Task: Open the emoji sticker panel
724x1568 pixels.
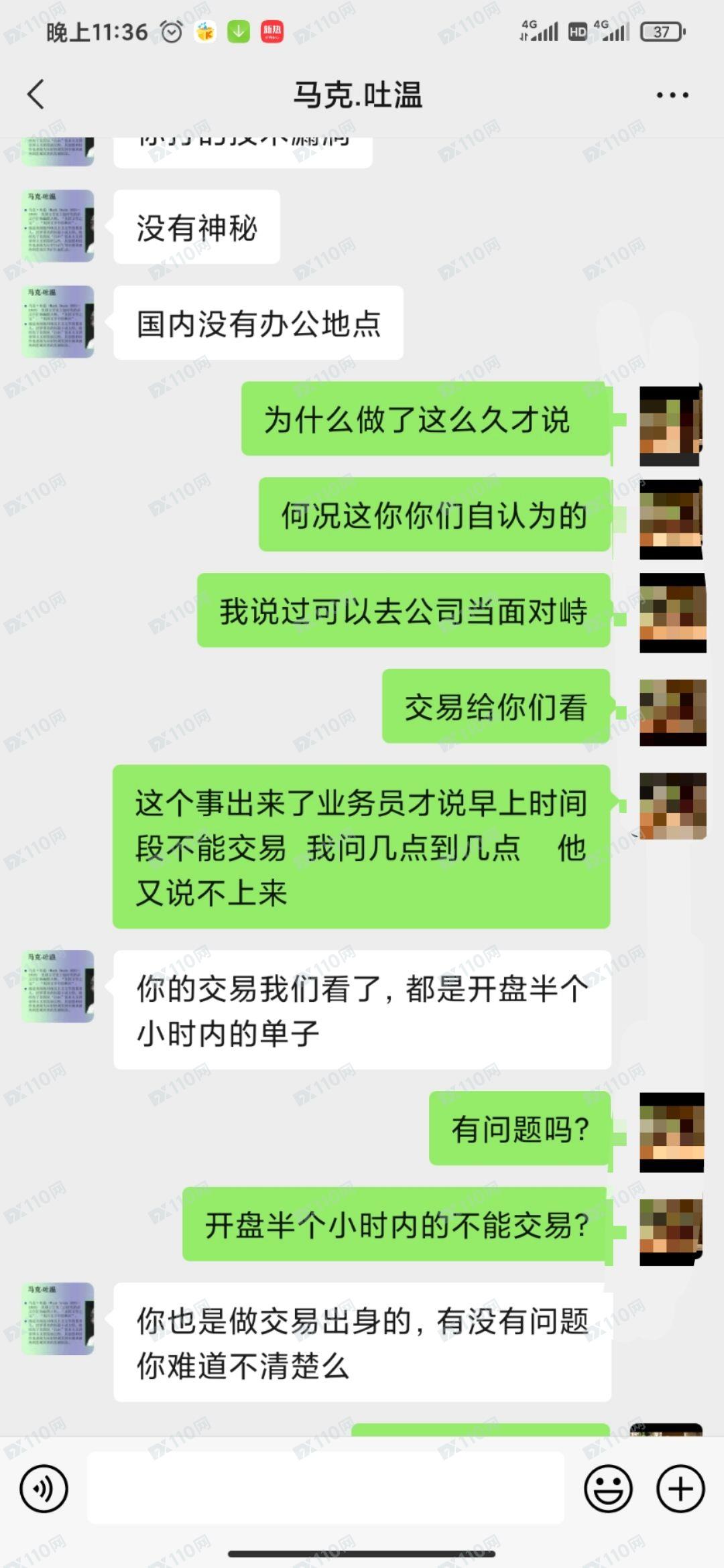Action: pos(609,1489)
